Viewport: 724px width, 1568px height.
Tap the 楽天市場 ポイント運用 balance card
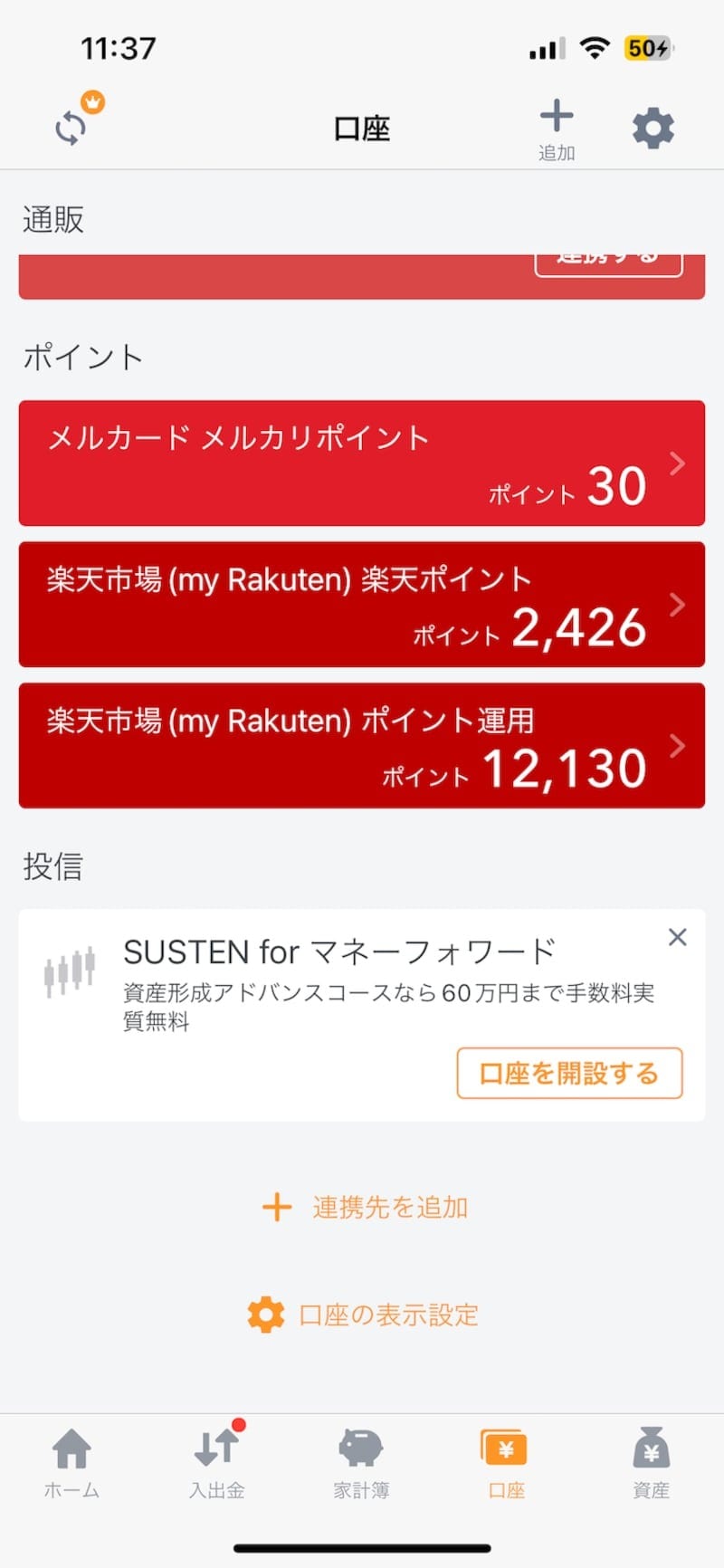[x=361, y=745]
